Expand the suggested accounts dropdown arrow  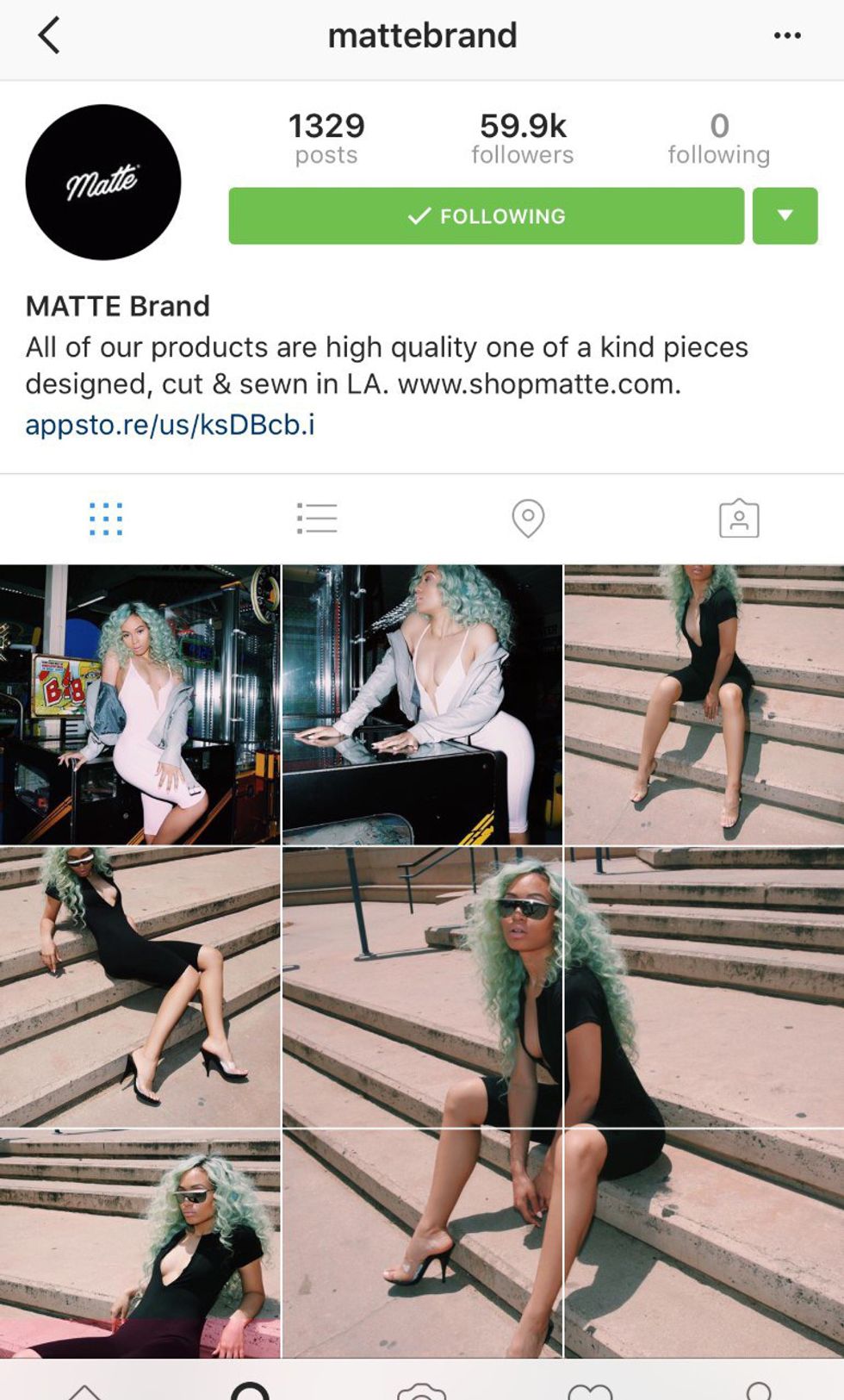[x=785, y=216]
